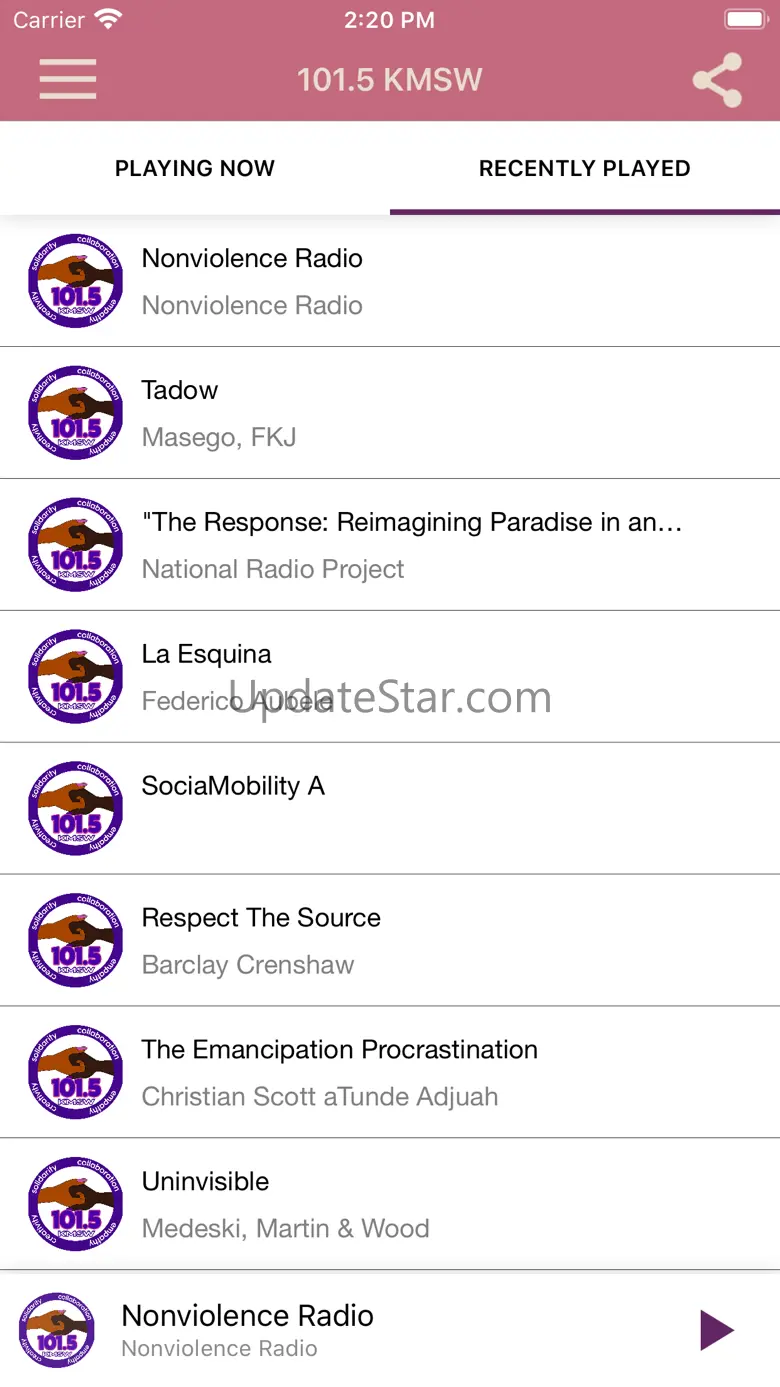Open The Response by National Radio Project
The width and height of the screenshot is (780, 1387).
390,545
